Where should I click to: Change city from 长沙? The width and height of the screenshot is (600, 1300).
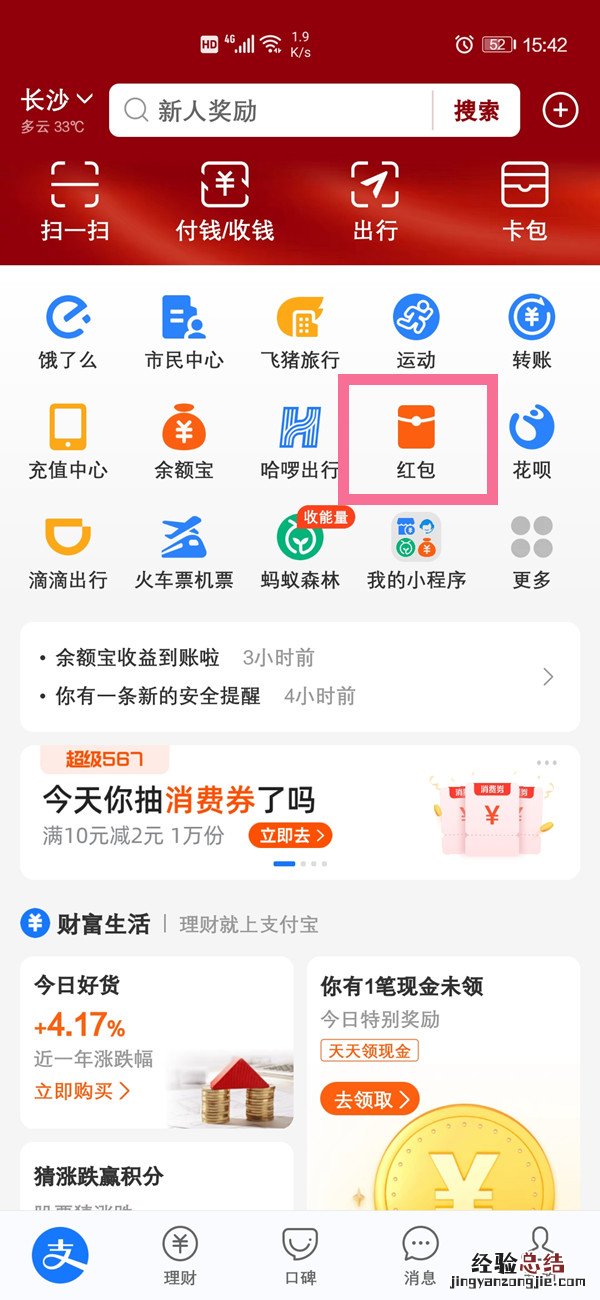click(57, 101)
